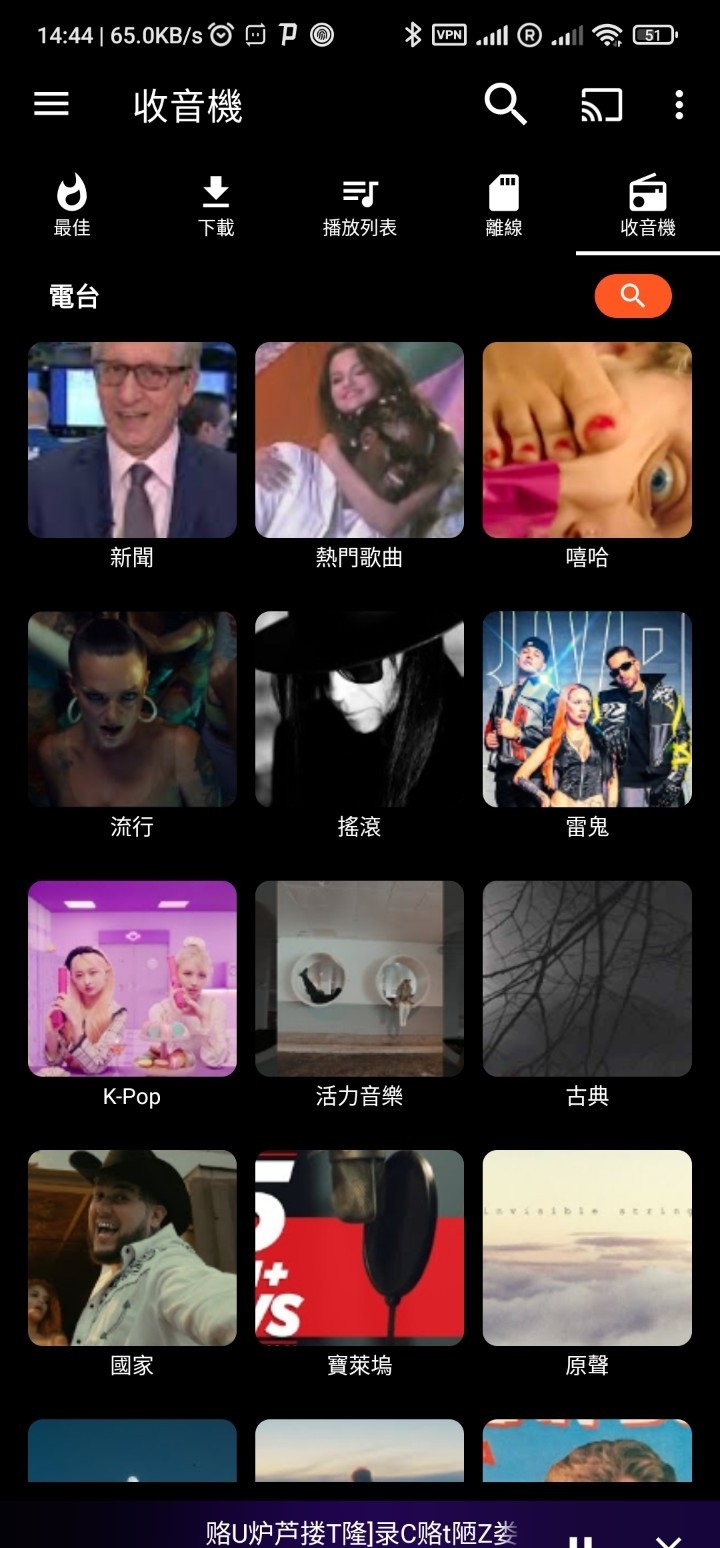
Task: Open the 雷鬼 radio category
Action: click(587, 710)
